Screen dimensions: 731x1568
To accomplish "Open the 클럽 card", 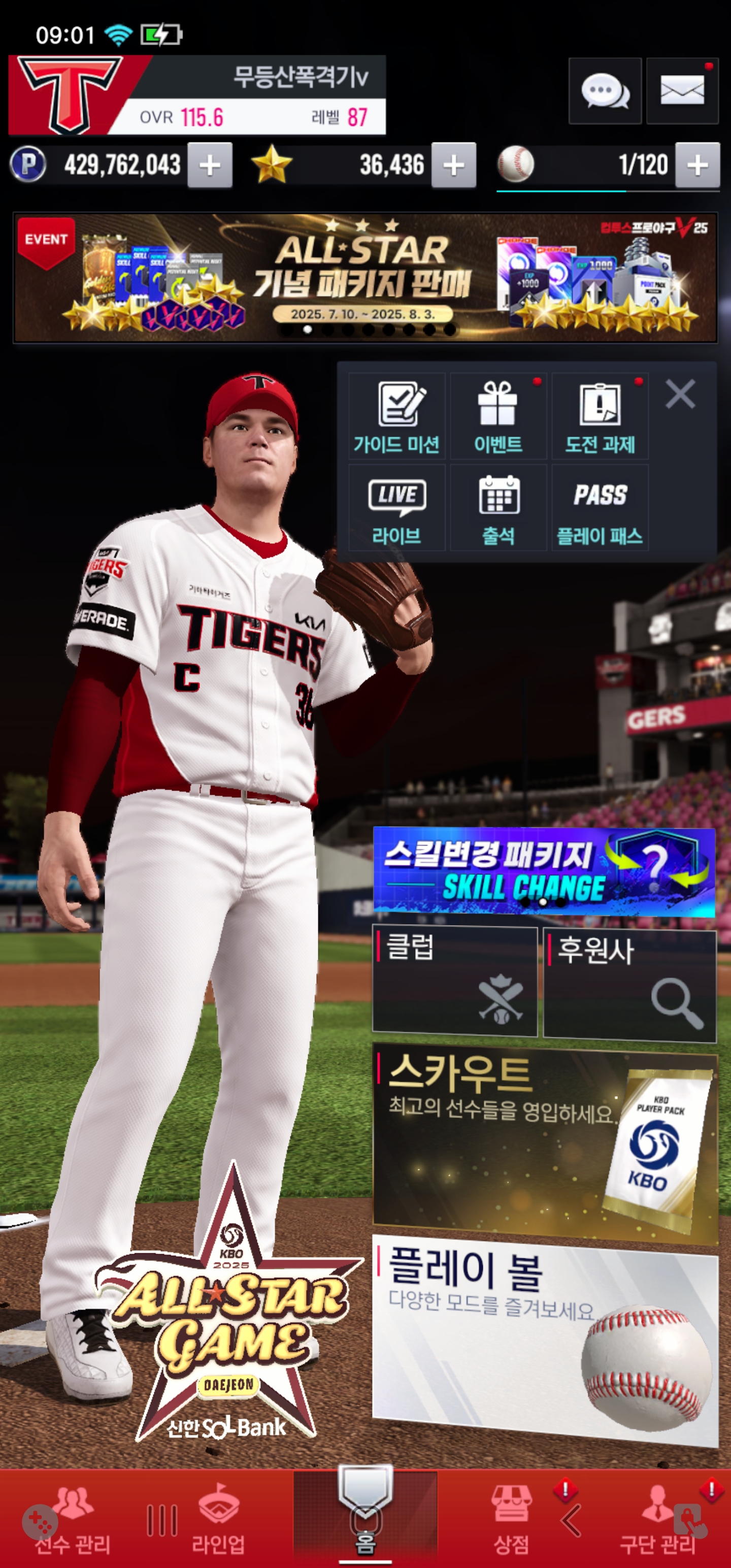I will click(455, 980).
